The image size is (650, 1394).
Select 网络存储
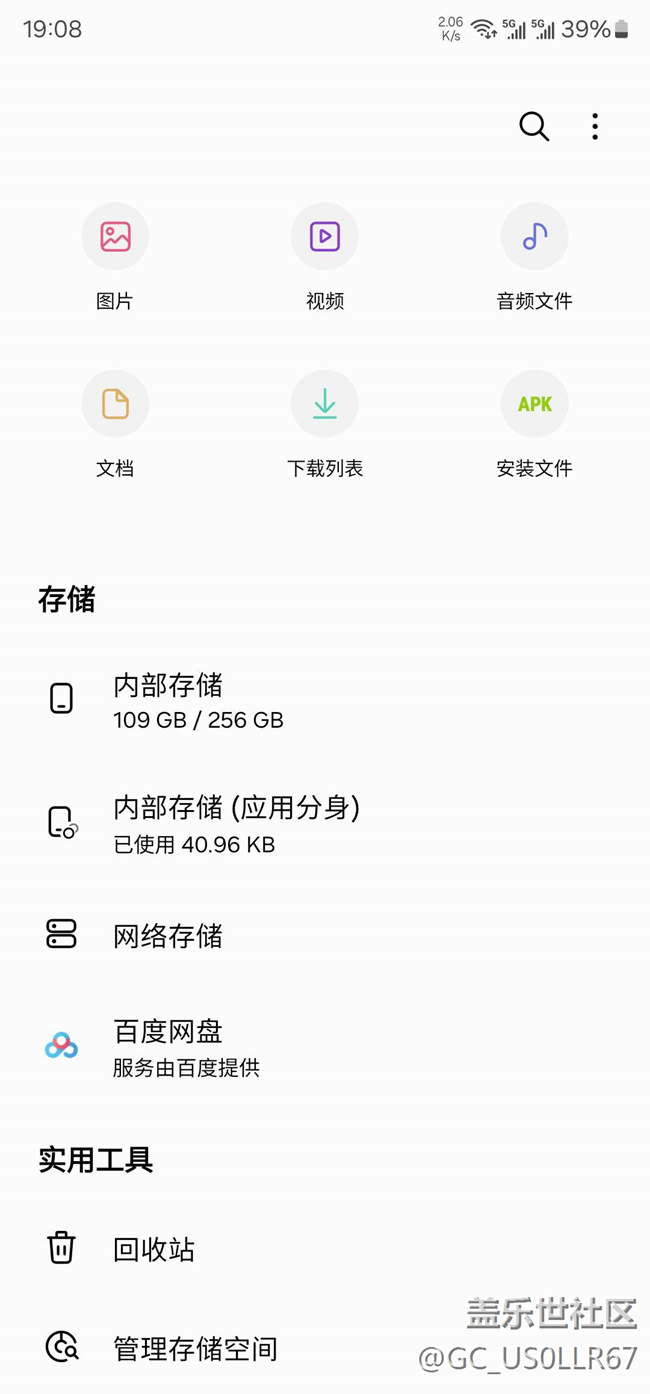(x=168, y=936)
